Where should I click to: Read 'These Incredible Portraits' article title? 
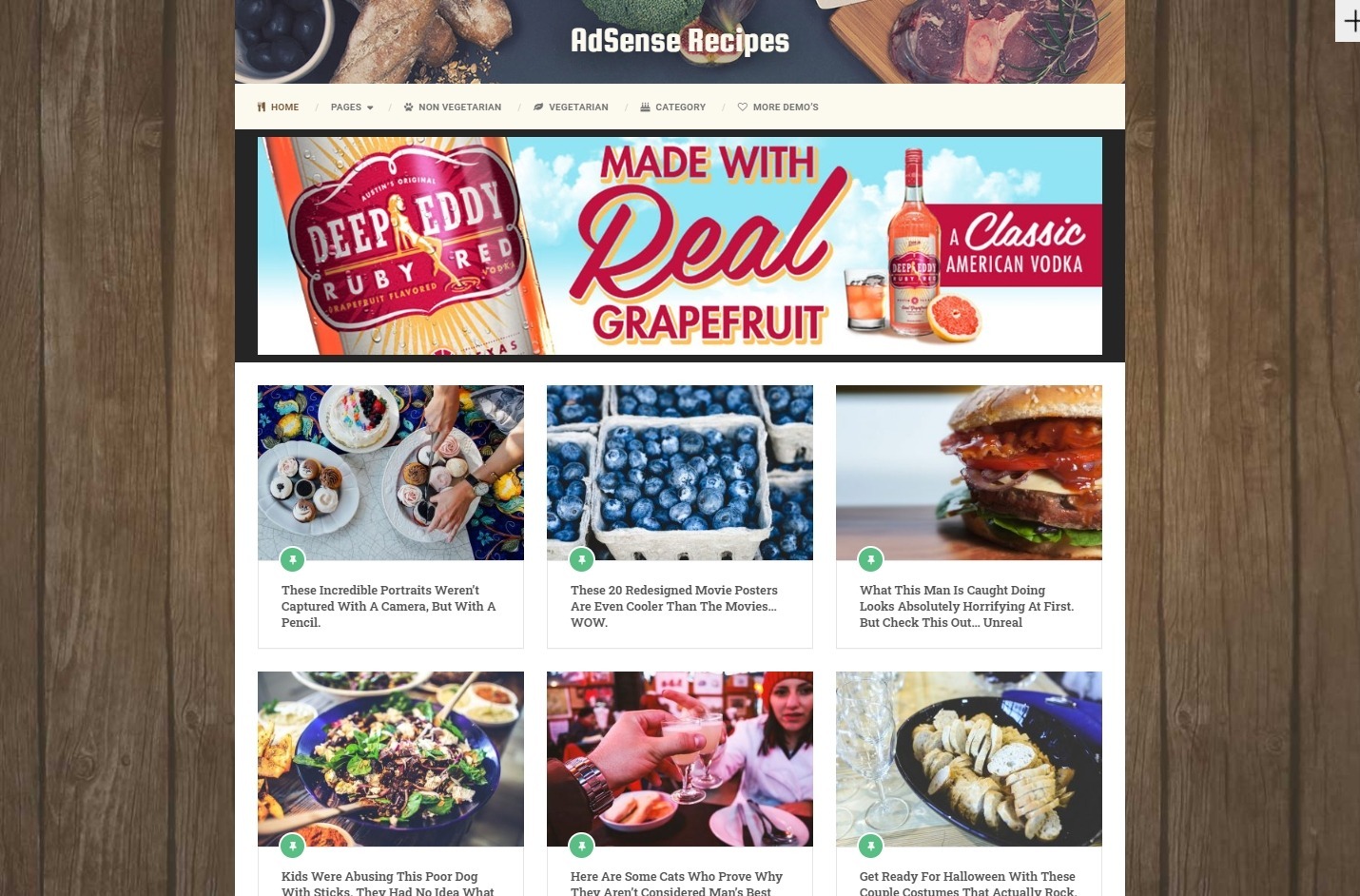coord(388,606)
